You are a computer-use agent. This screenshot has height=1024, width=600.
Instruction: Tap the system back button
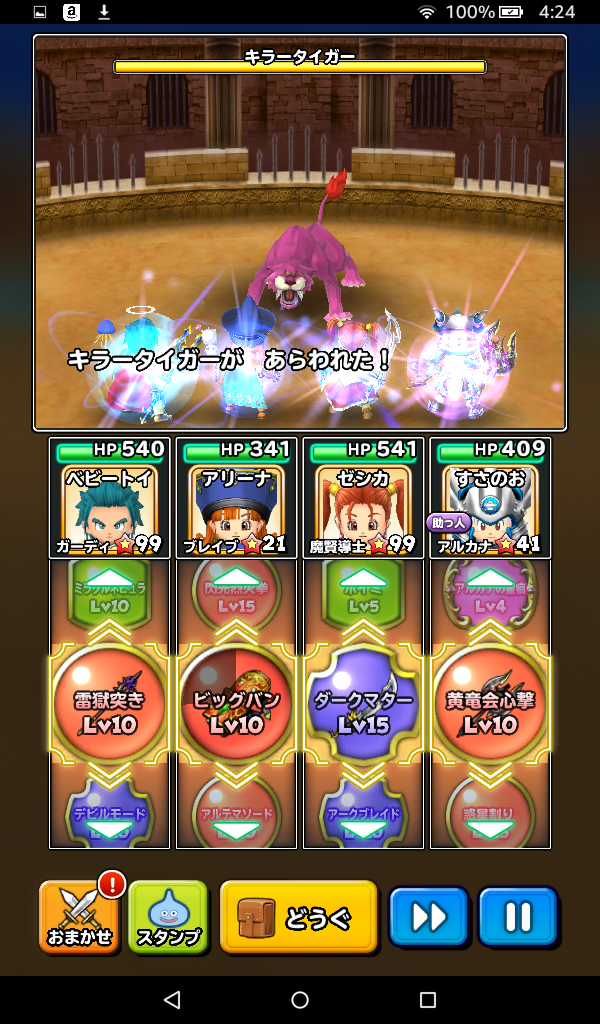point(172,1000)
